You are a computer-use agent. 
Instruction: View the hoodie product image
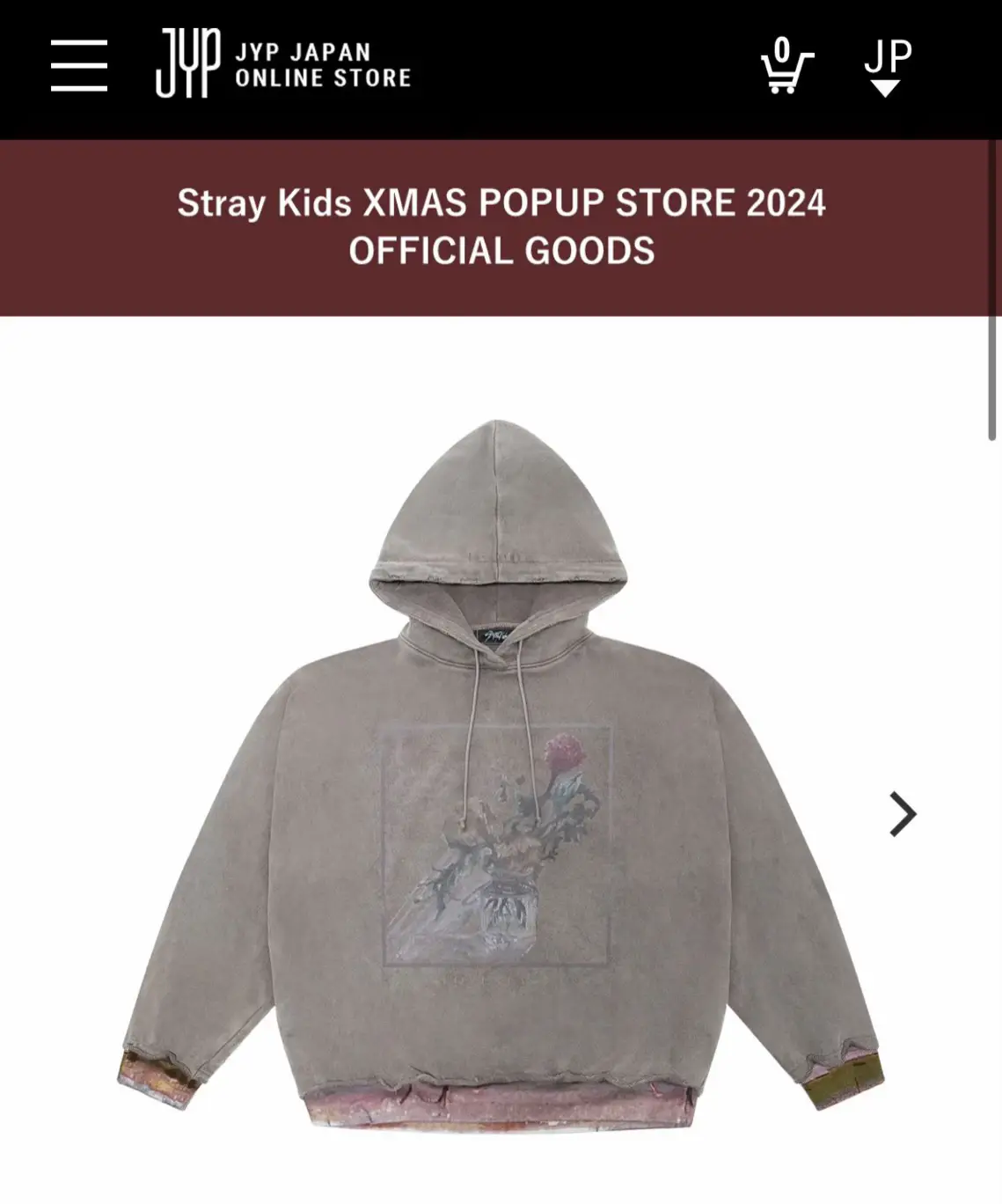501,775
